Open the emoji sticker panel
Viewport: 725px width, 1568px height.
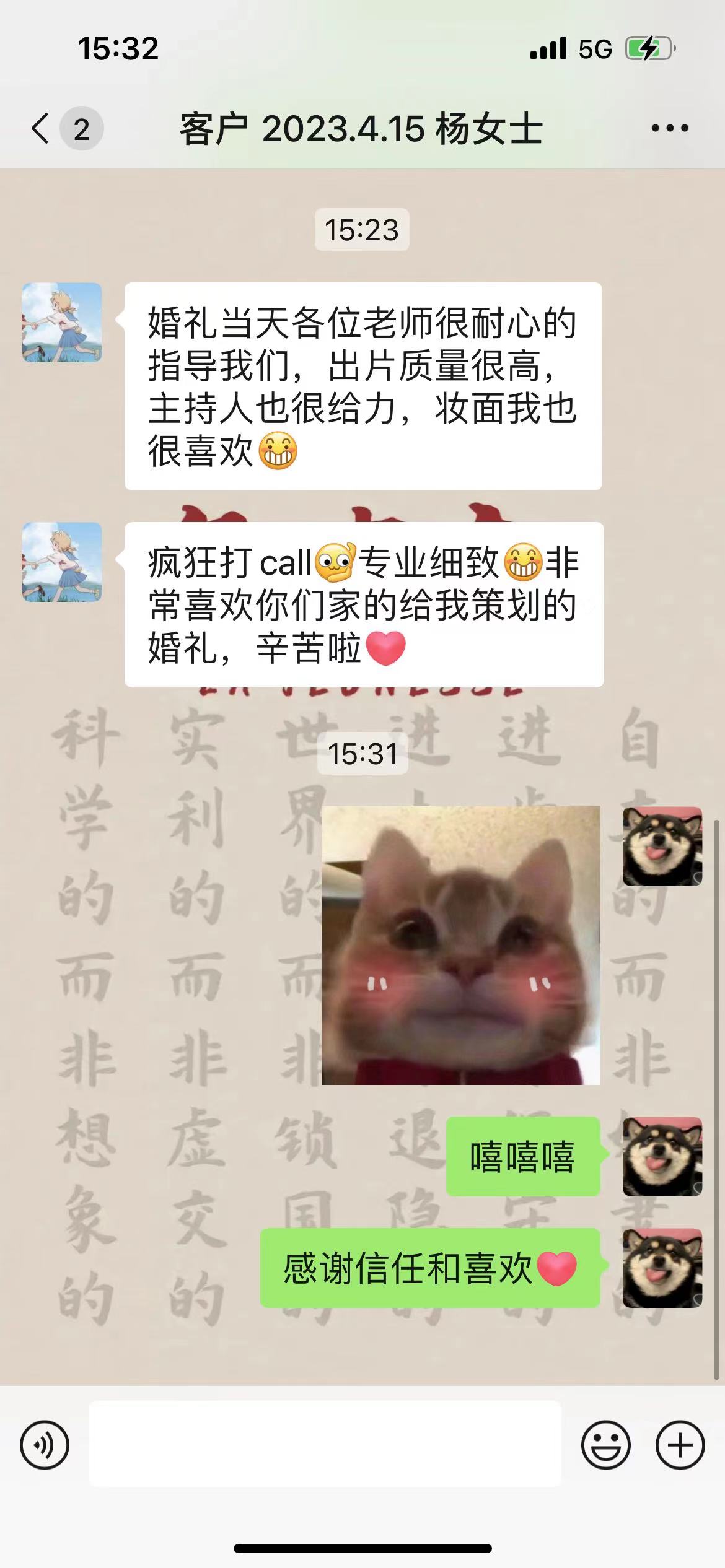click(605, 1445)
